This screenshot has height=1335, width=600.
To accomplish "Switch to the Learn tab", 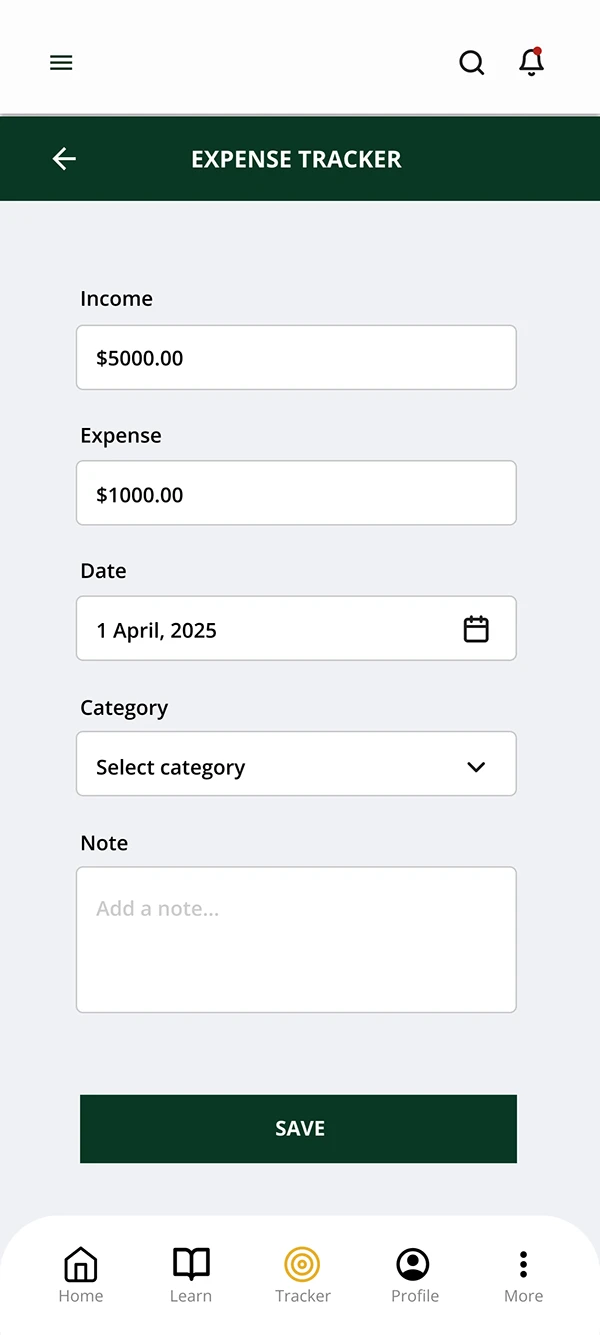I will pyautogui.click(x=191, y=1276).
